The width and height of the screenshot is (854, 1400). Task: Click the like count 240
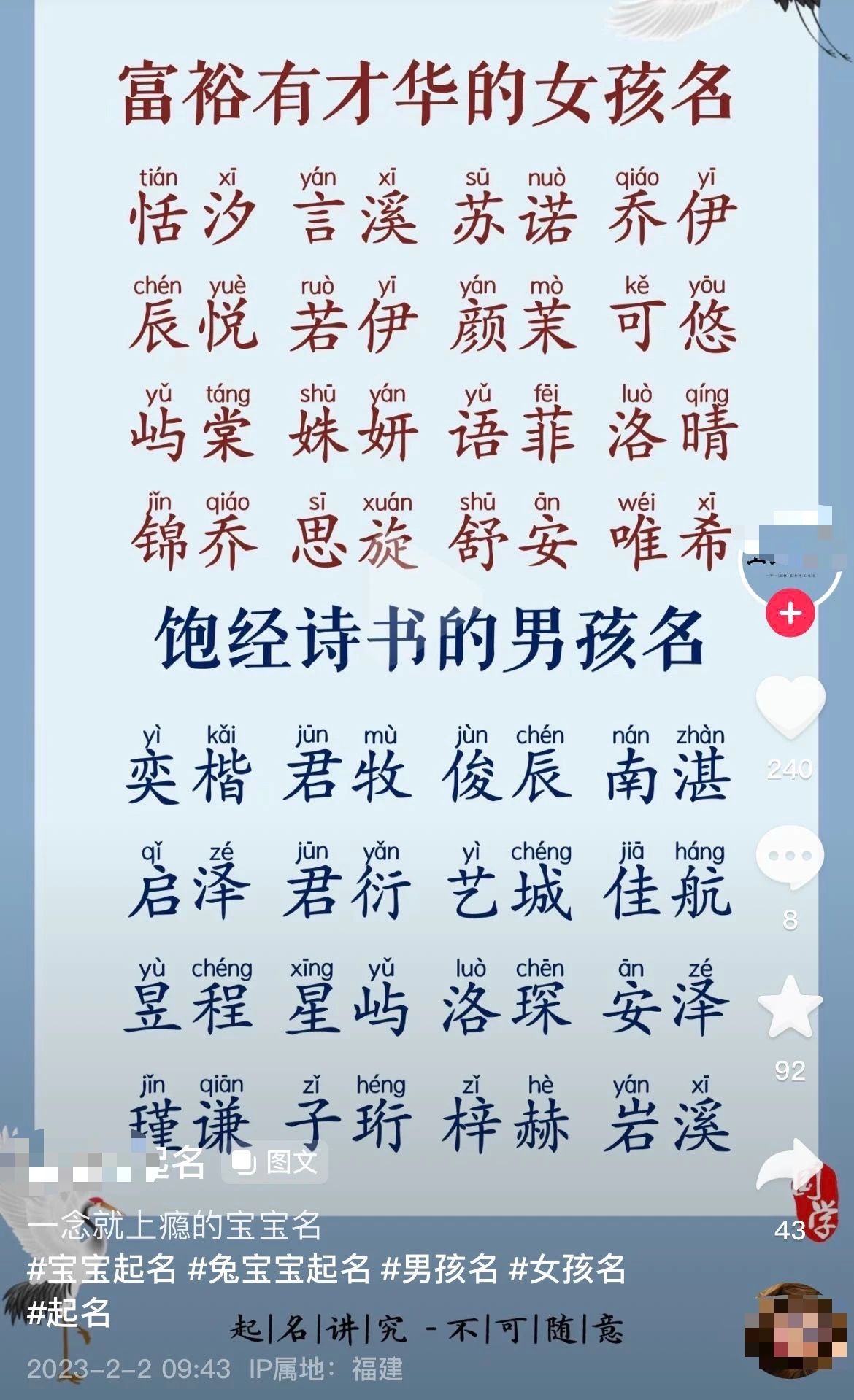pos(790,768)
